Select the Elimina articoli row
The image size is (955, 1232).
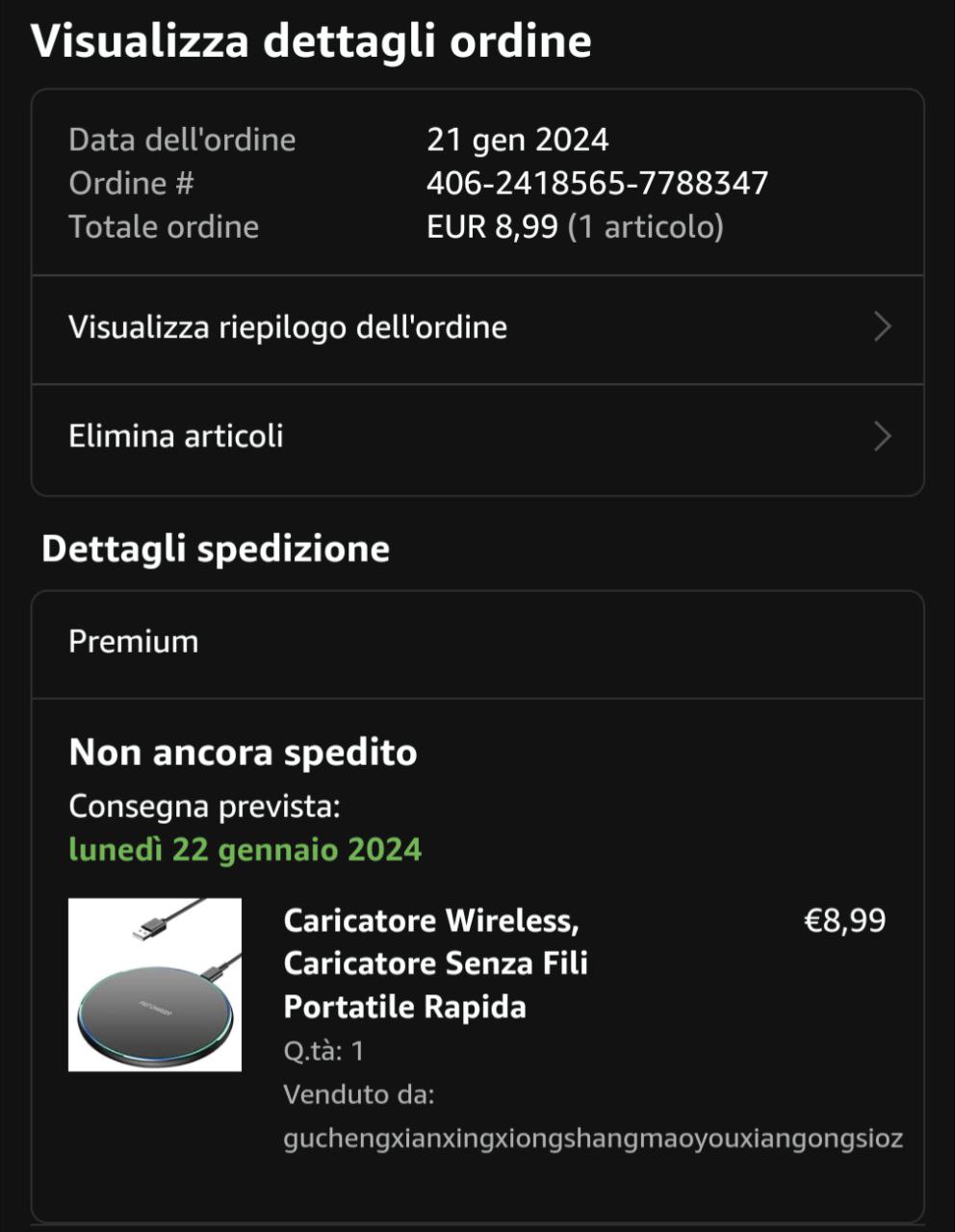477,437
